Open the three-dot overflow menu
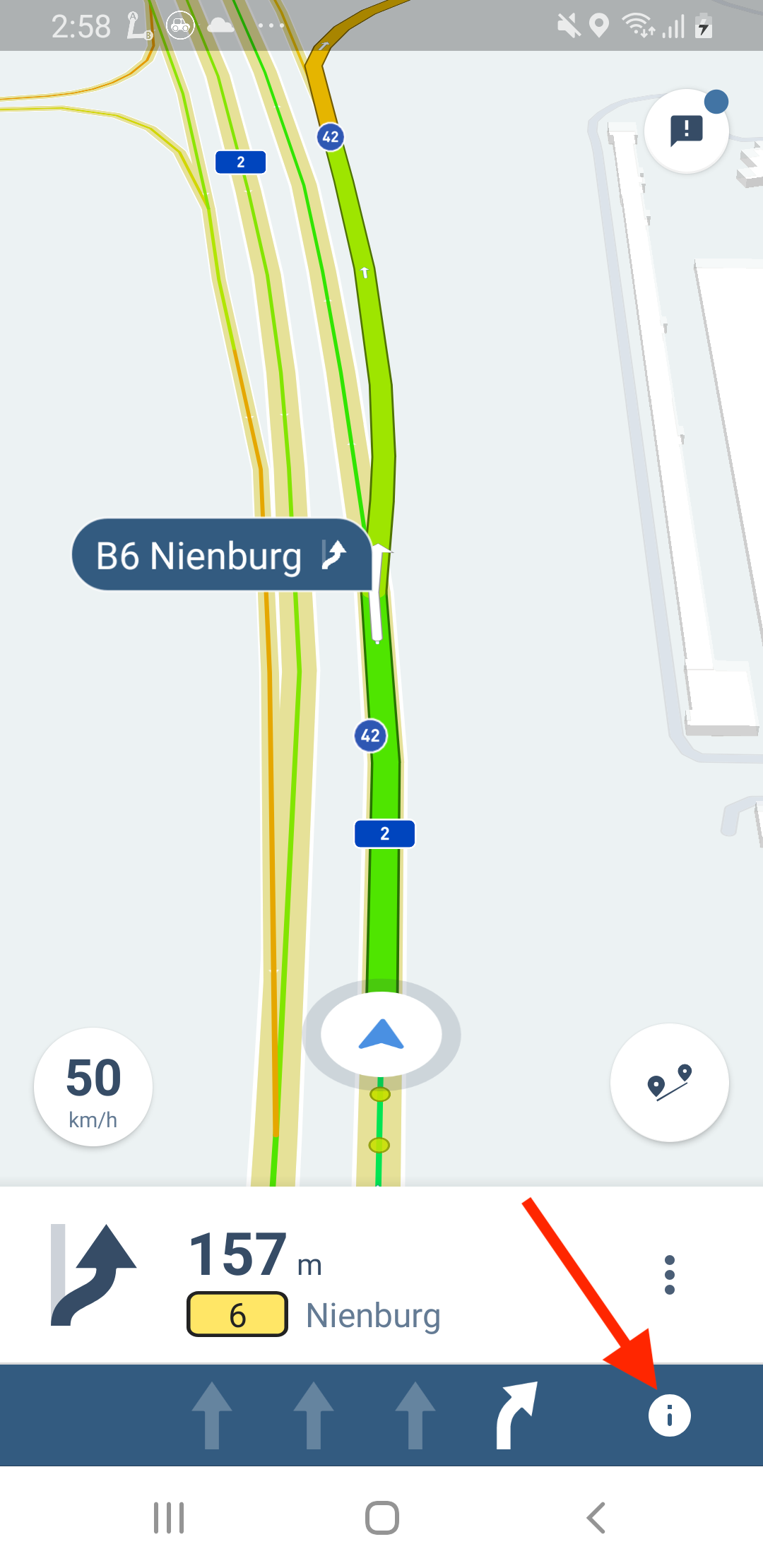The width and height of the screenshot is (763, 1568). click(669, 1275)
